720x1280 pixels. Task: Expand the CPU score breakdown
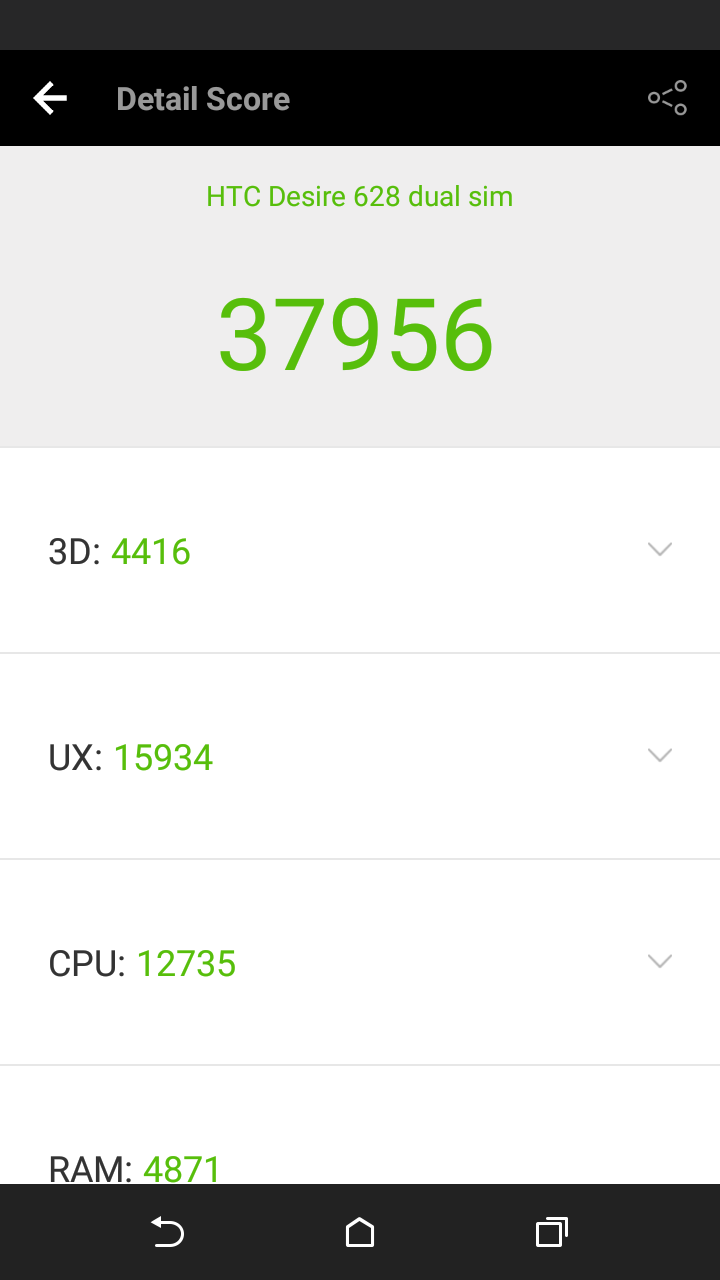point(360,963)
